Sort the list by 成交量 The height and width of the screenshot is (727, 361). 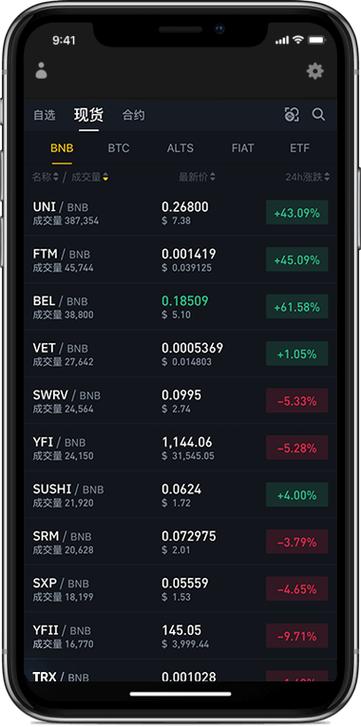[x=90, y=177]
